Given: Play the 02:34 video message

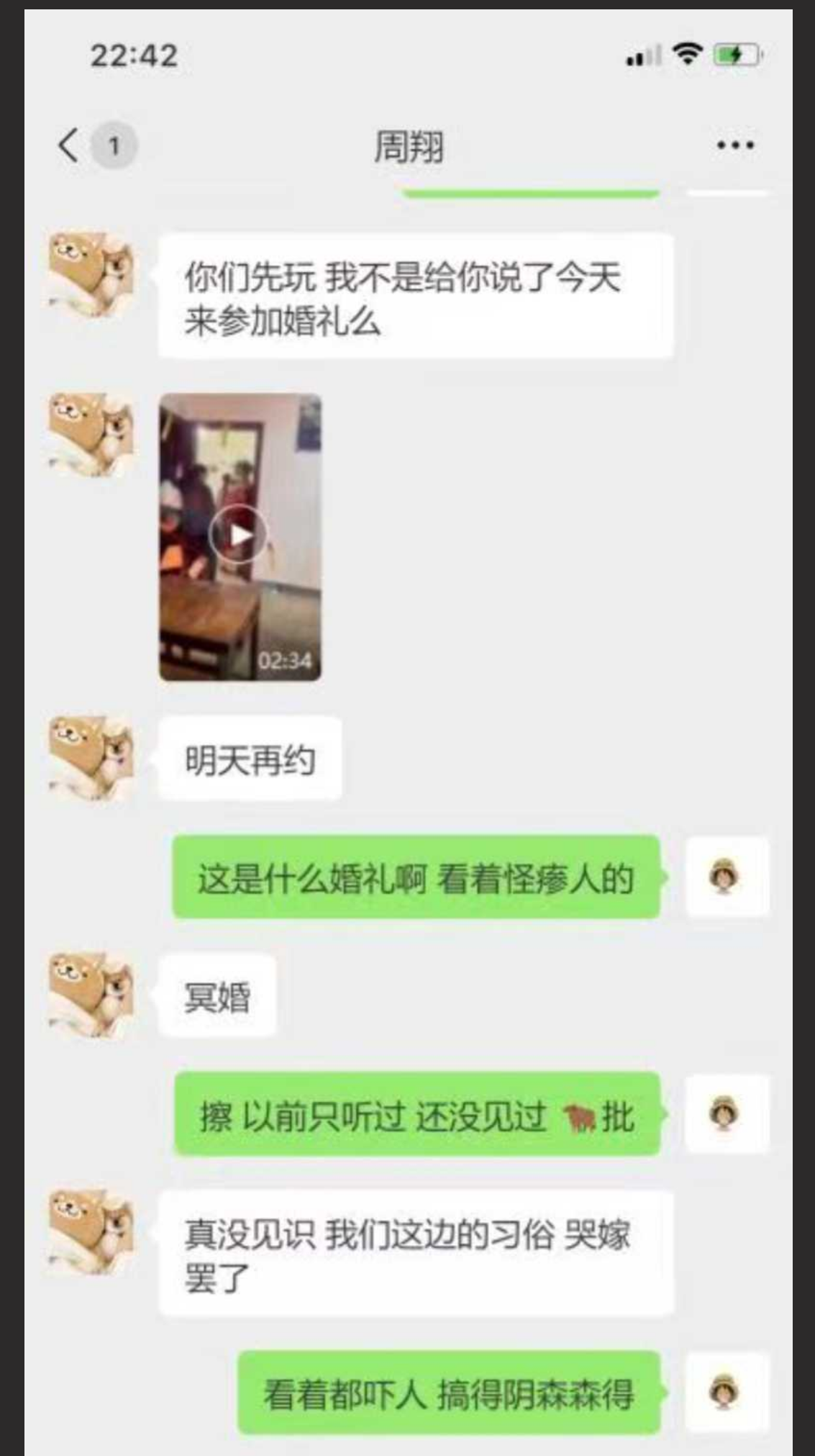Looking at the screenshot, I should pos(239,535).
